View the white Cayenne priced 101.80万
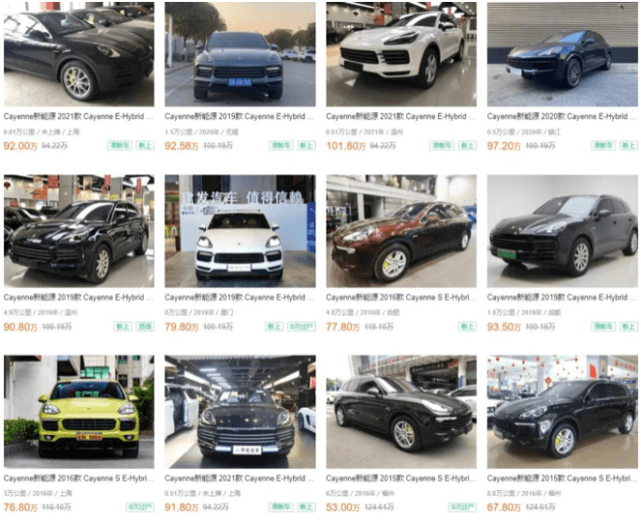 pyautogui.click(x=401, y=54)
